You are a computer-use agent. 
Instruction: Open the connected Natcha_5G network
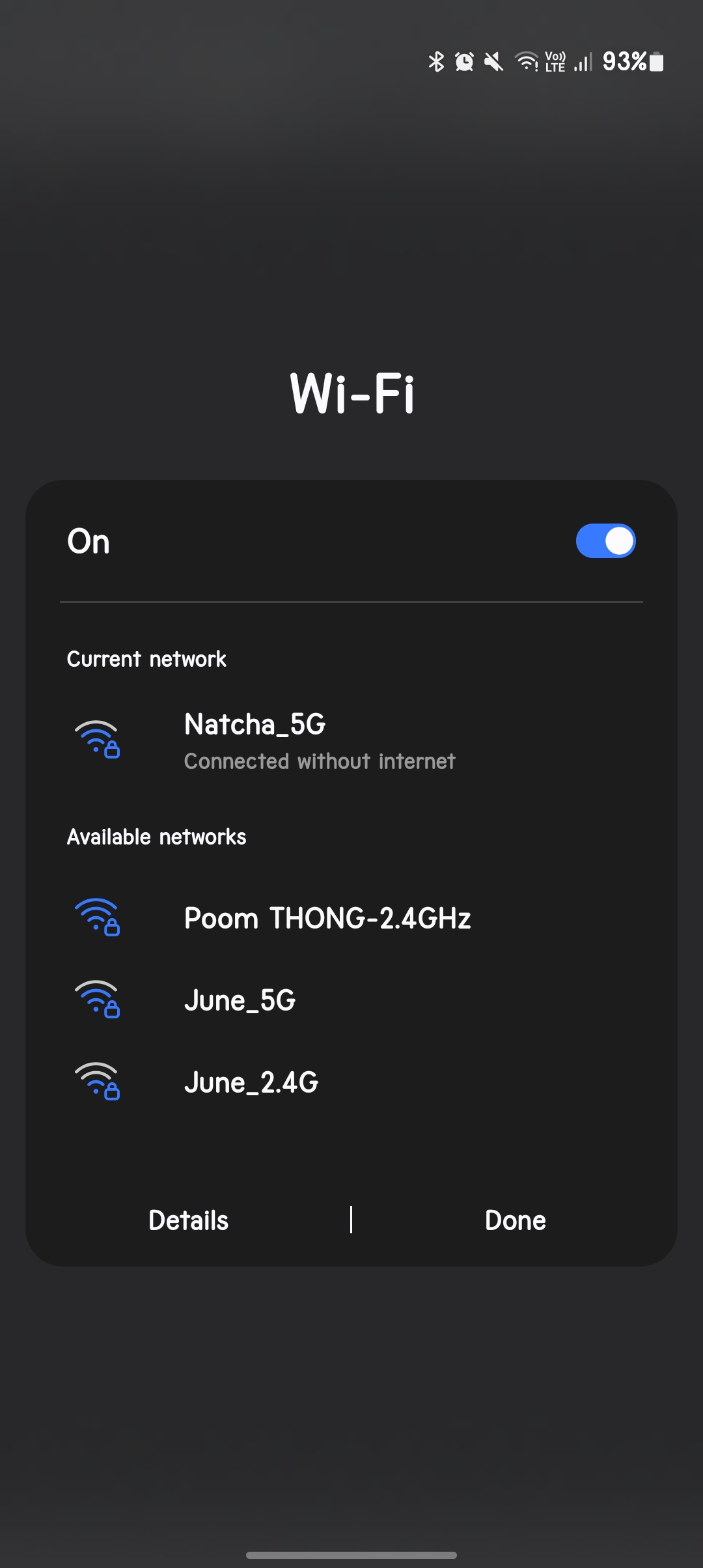(x=351, y=741)
